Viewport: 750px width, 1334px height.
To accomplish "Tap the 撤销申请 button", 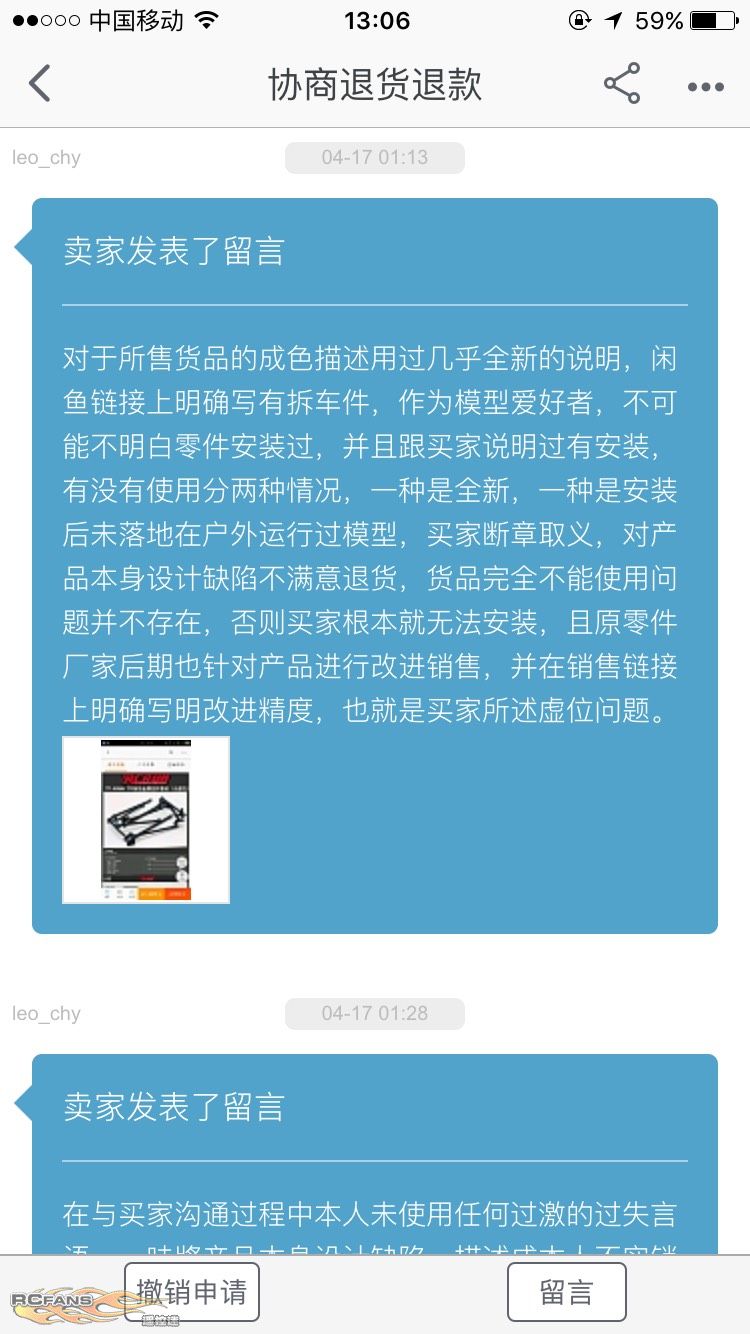I will [x=192, y=1291].
